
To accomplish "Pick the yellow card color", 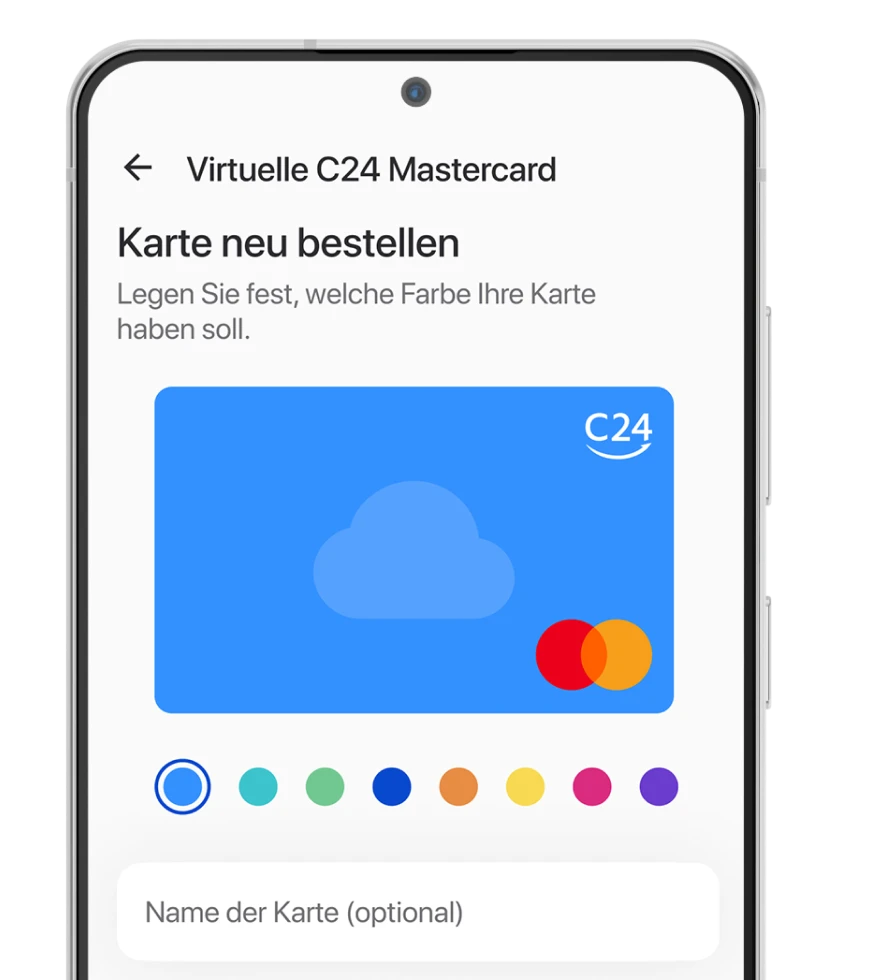I will [x=525, y=787].
